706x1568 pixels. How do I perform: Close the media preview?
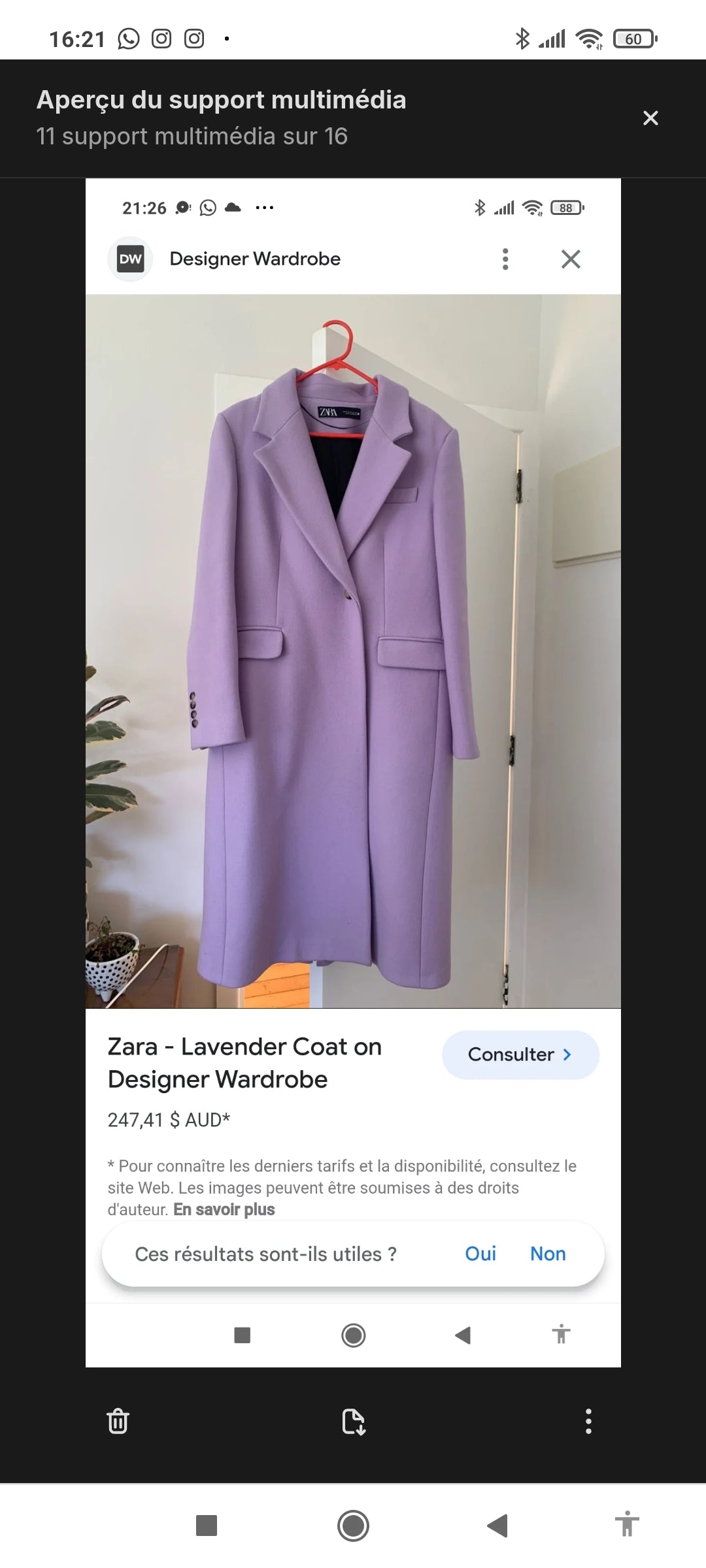pyautogui.click(x=650, y=118)
